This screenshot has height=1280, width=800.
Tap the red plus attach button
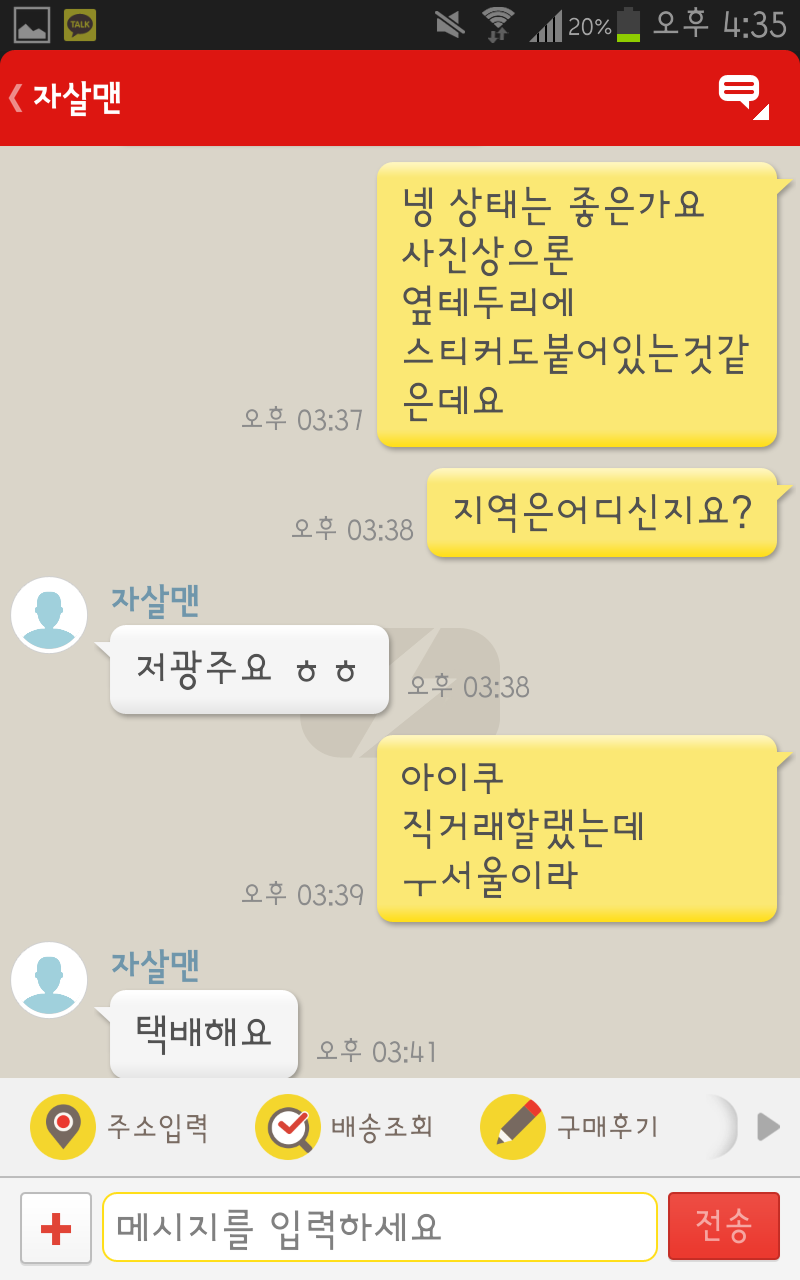[x=56, y=1228]
